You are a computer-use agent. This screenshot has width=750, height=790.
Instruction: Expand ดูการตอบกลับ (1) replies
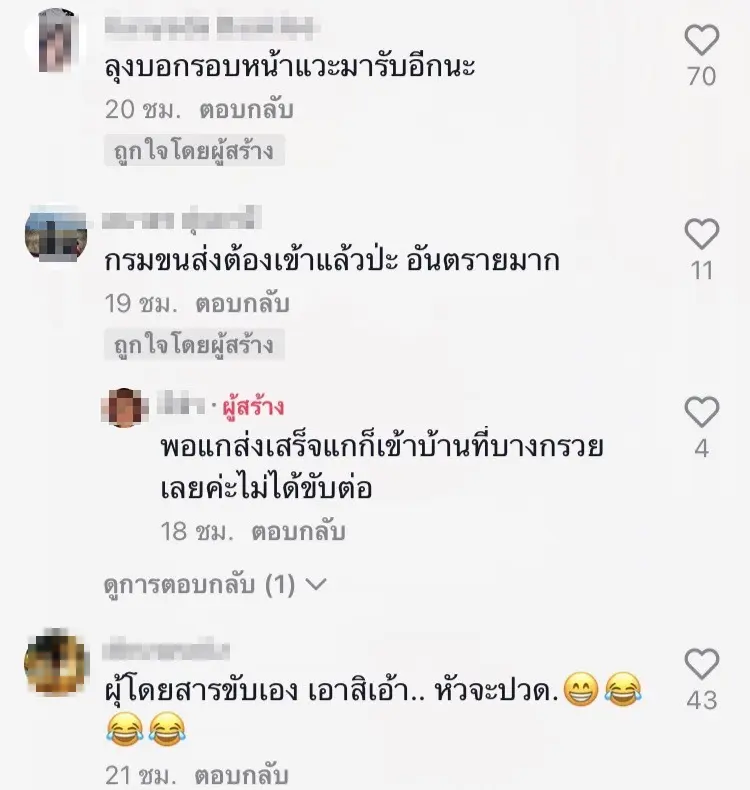pyautogui.click(x=215, y=584)
